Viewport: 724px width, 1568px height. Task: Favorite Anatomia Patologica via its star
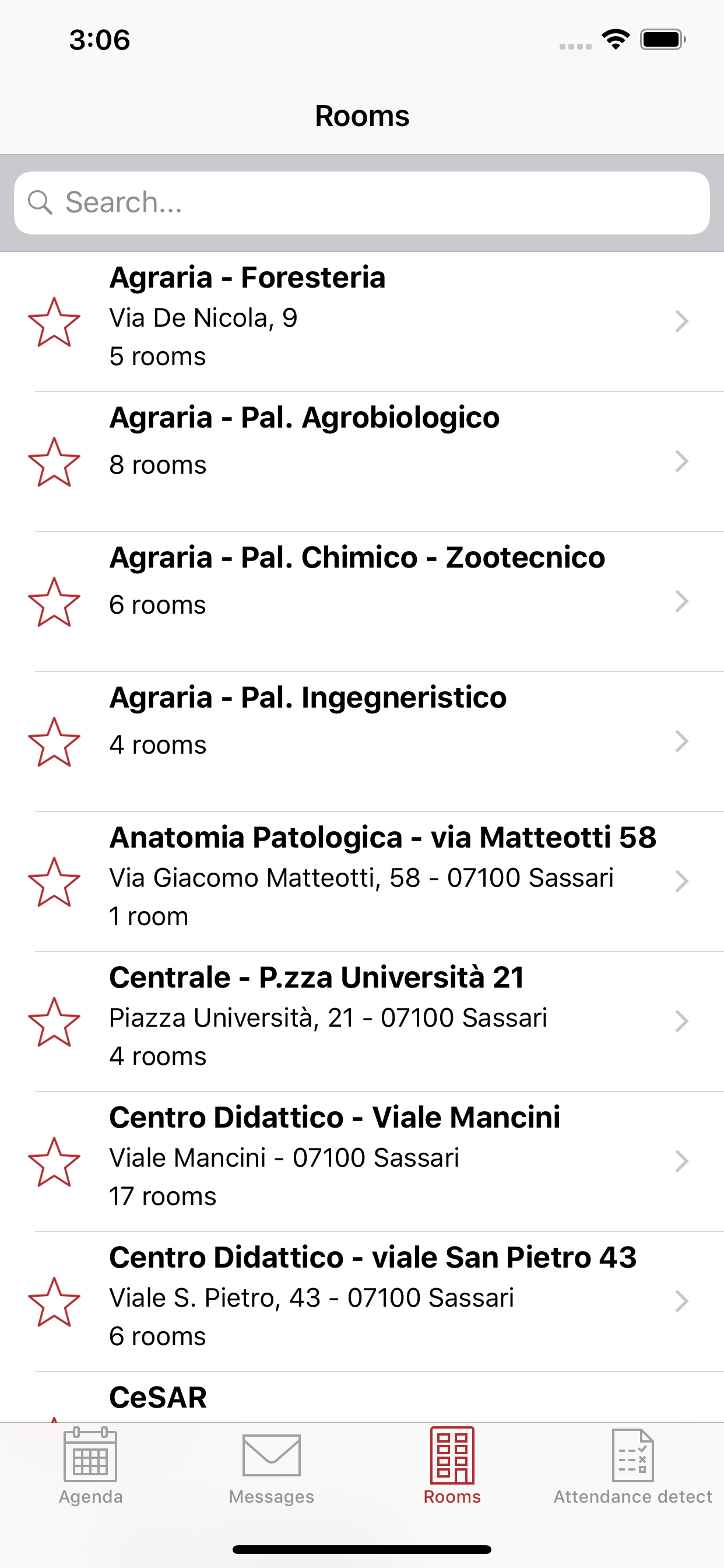pos(54,882)
